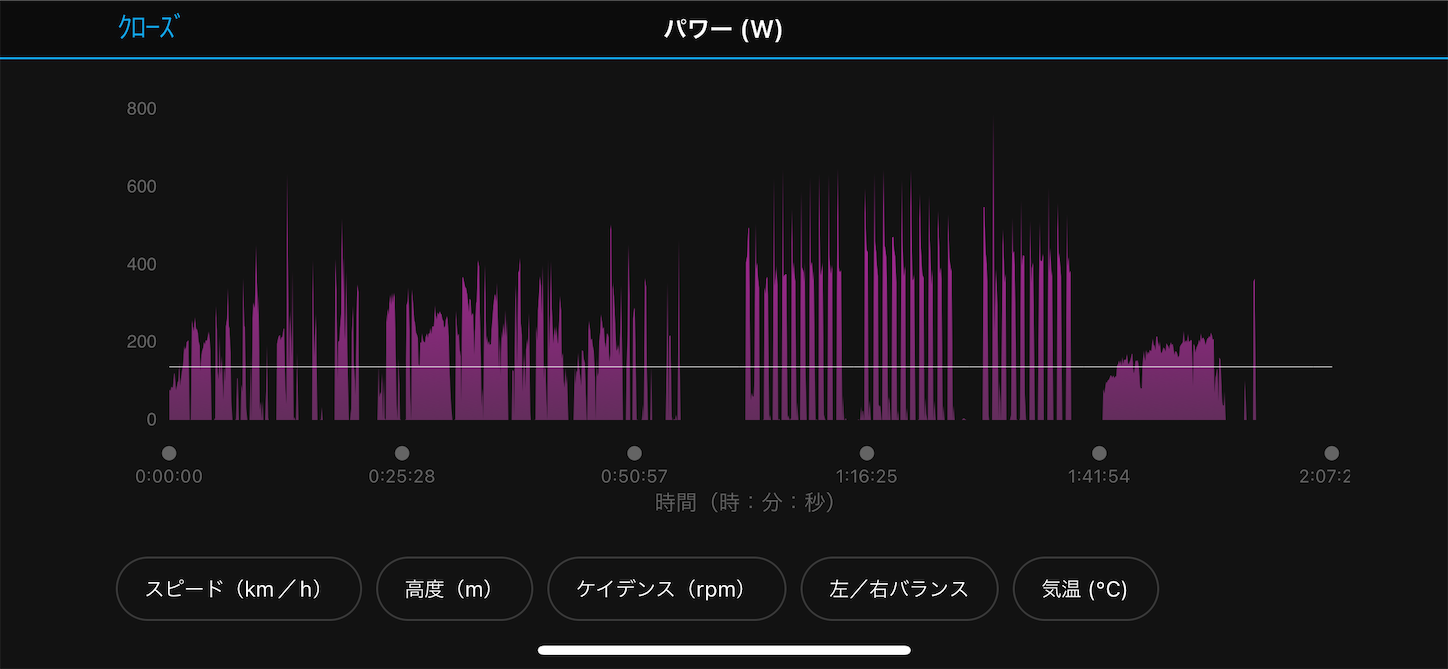Select the 気温 (°C) chip
The width and height of the screenshot is (1448, 669).
[x=1085, y=589]
